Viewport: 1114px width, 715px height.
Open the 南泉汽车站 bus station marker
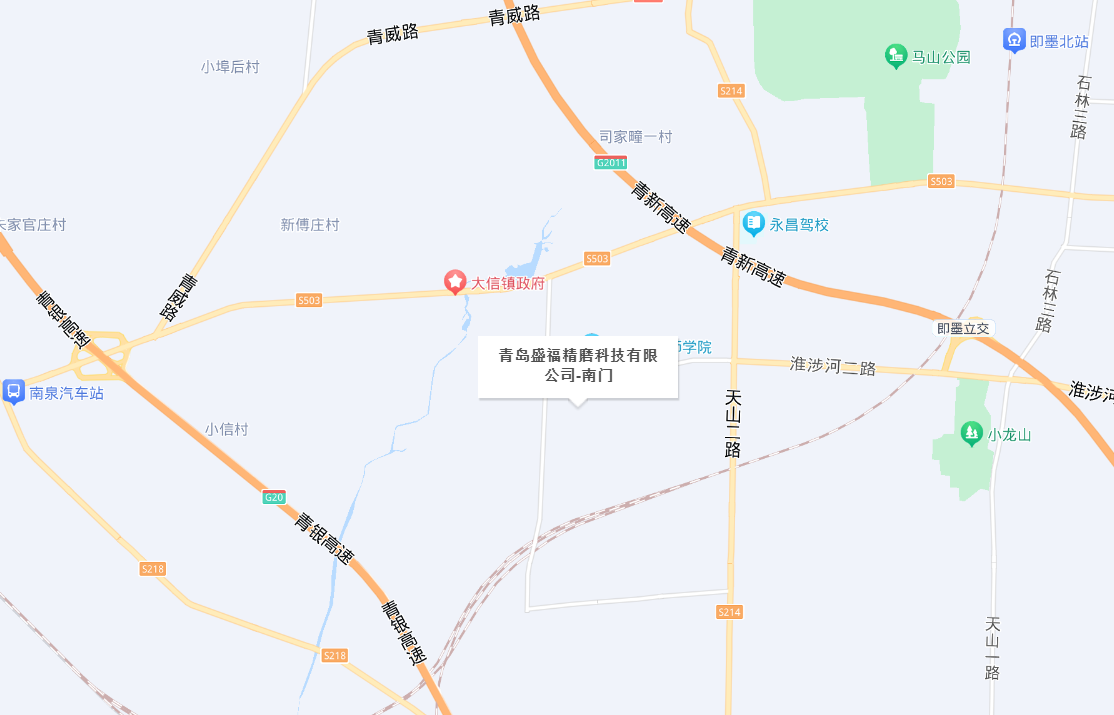pyautogui.click(x=14, y=391)
